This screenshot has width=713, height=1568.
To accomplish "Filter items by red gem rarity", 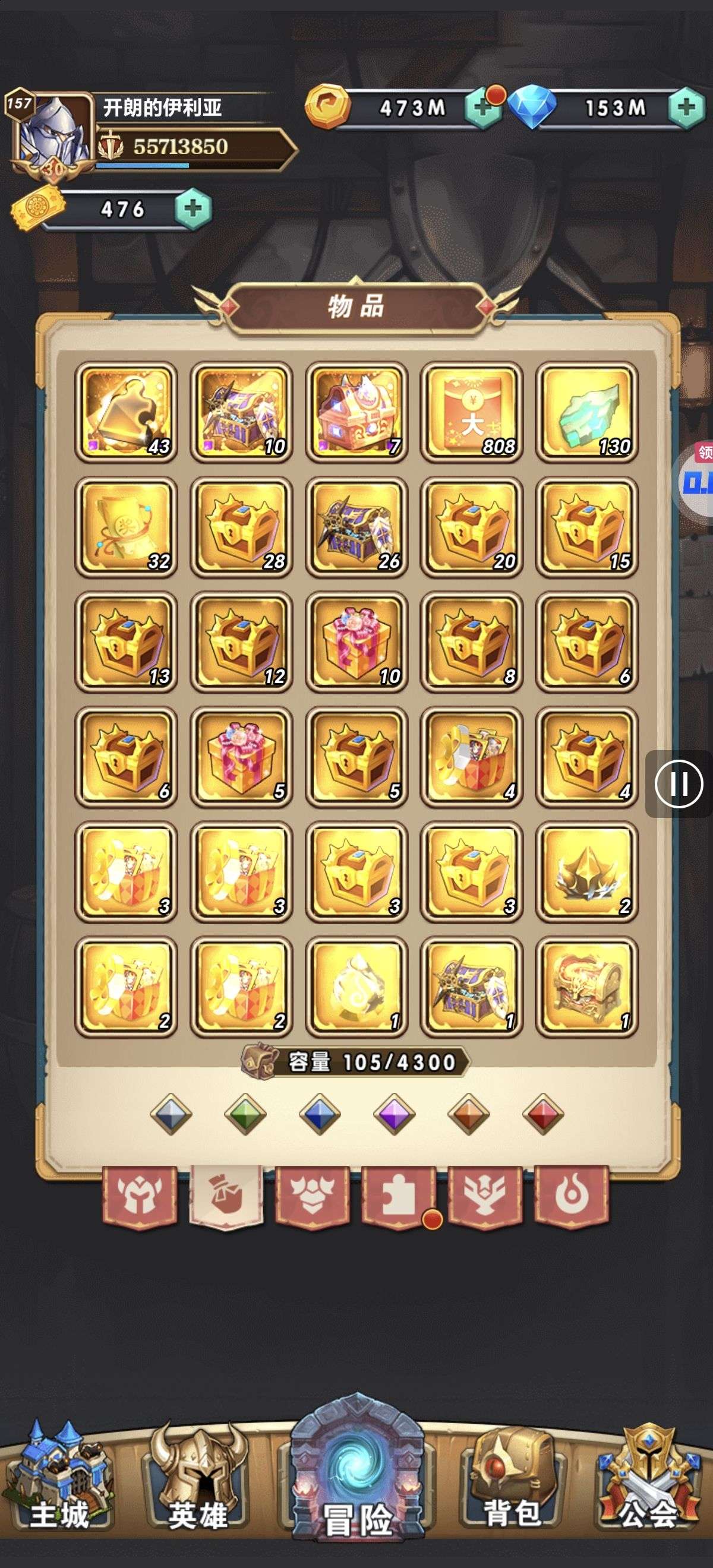I will click(x=543, y=1114).
